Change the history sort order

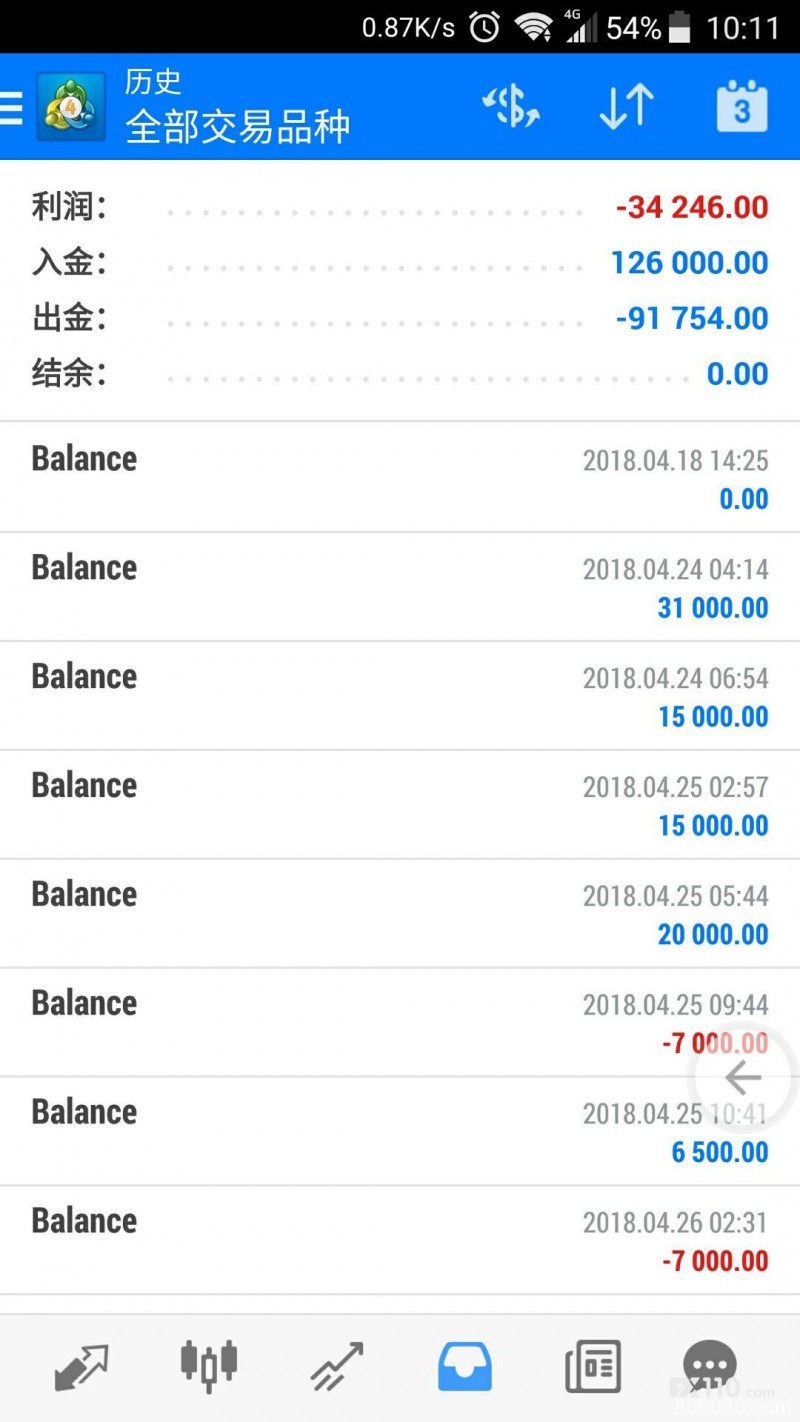point(626,107)
